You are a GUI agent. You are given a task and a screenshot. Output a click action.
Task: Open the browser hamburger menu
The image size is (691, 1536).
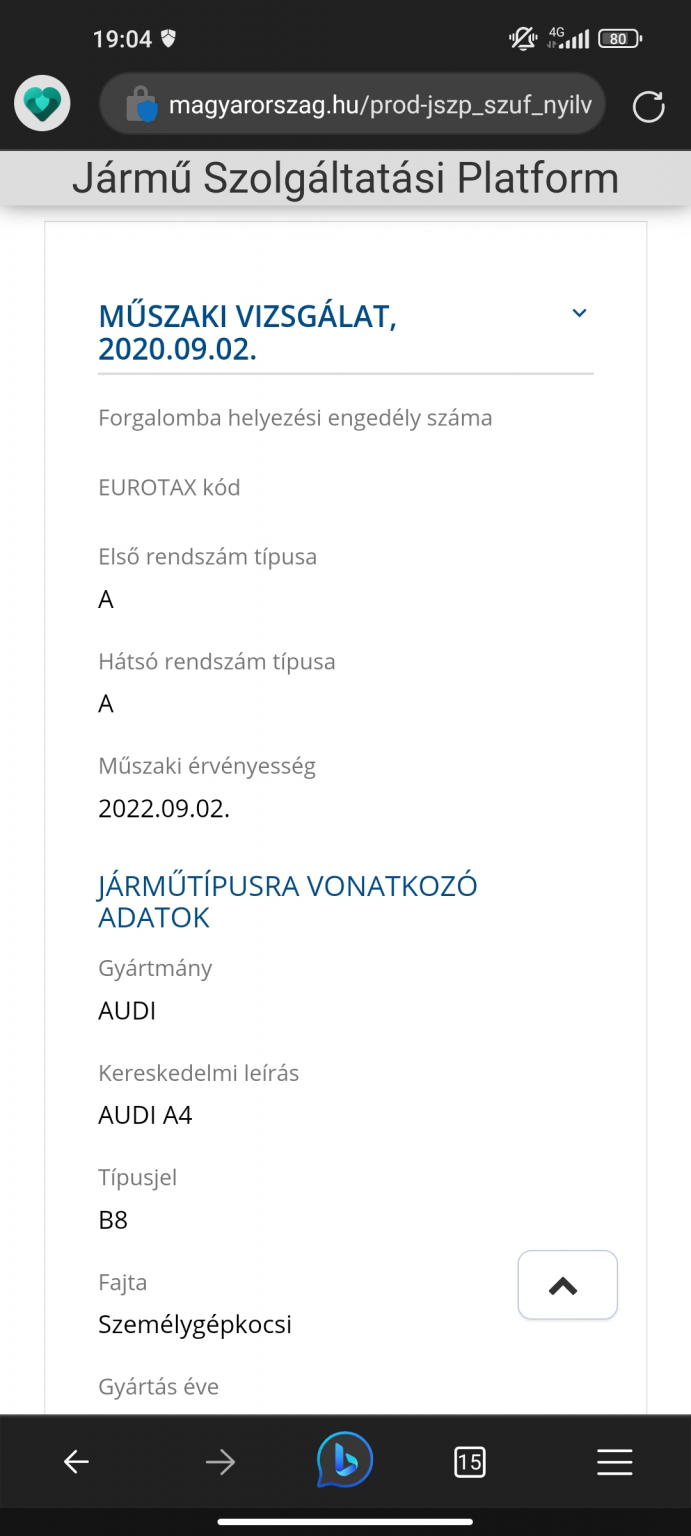(614, 1463)
